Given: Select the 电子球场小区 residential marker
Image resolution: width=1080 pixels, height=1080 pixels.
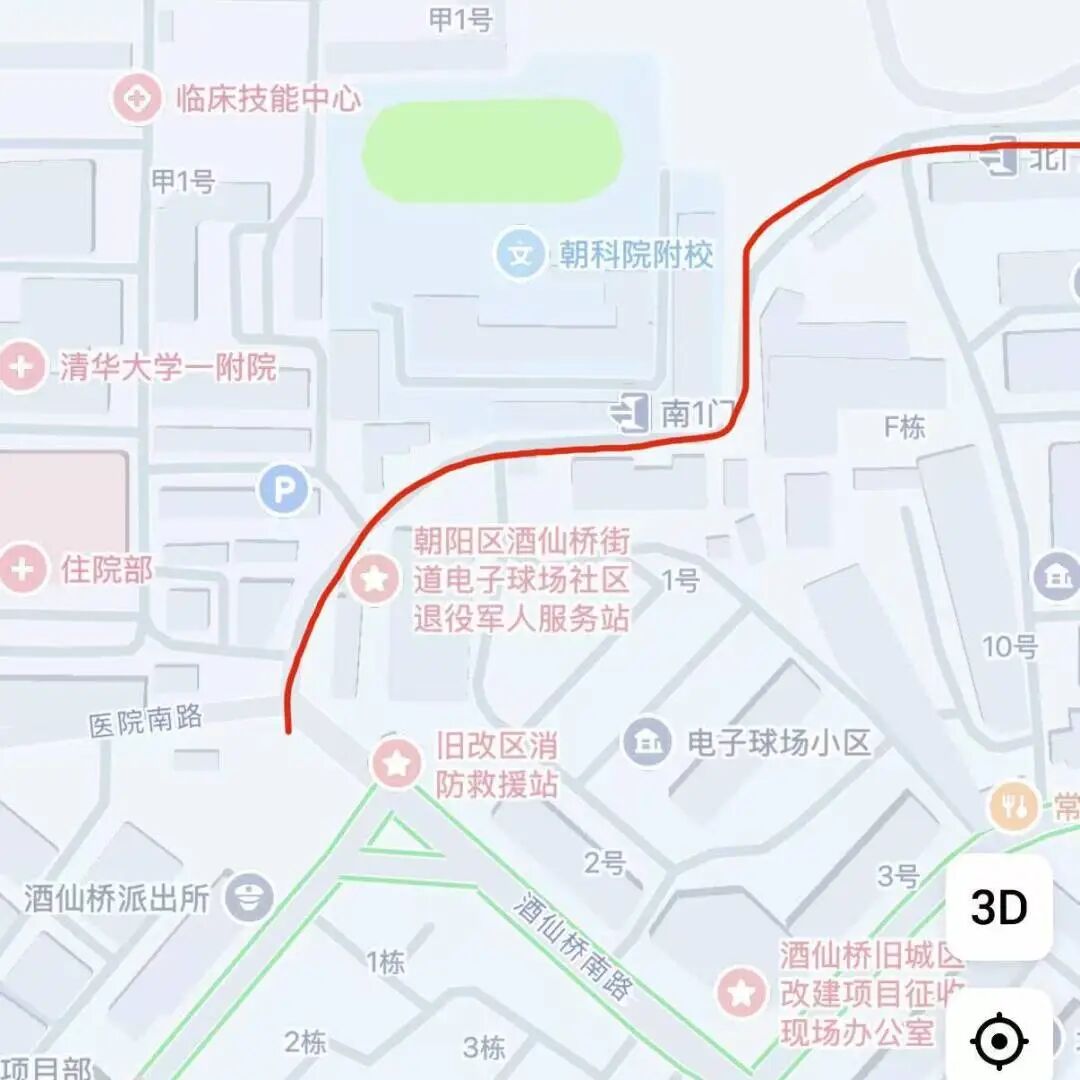Looking at the screenshot, I should coord(647,742).
